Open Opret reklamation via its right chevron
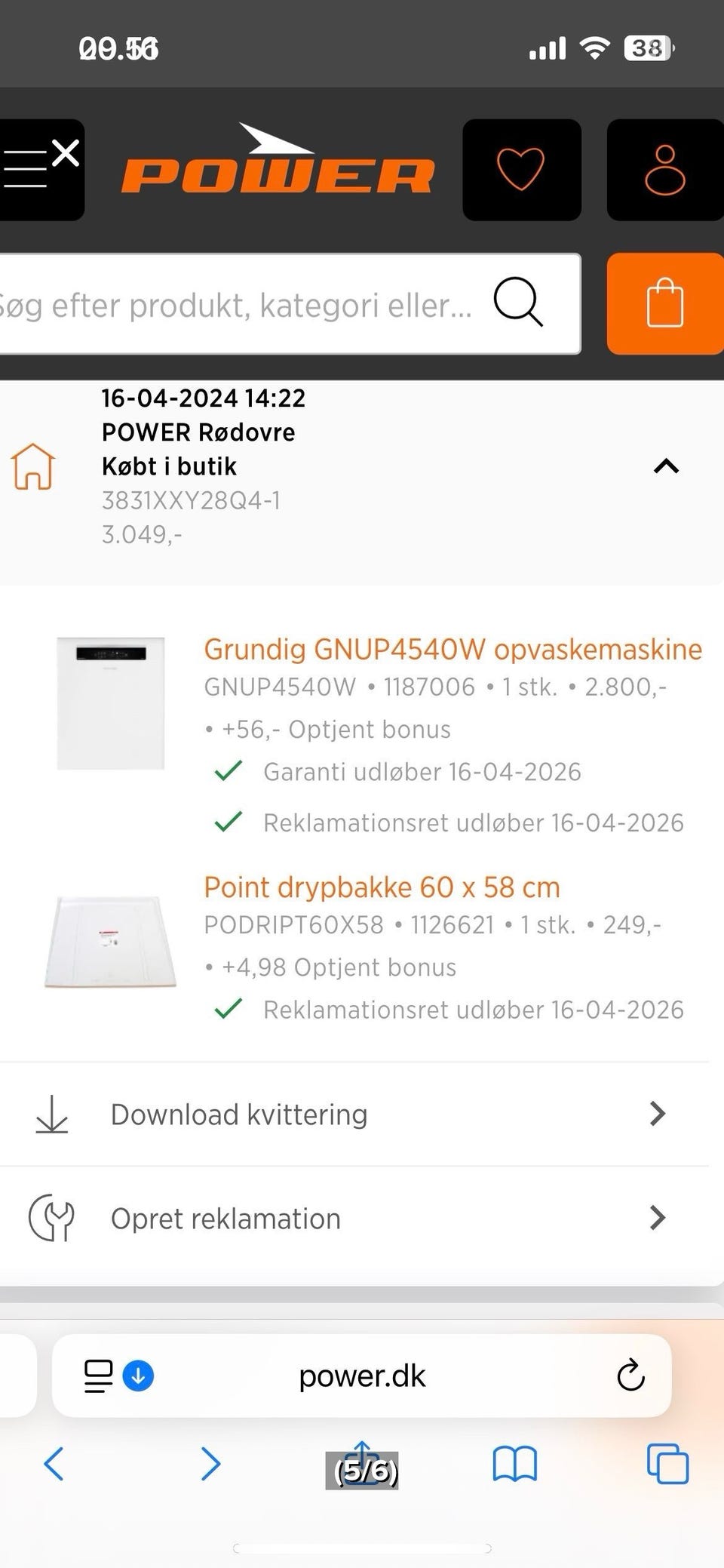This screenshot has height=1568, width=724. pyautogui.click(x=658, y=1217)
